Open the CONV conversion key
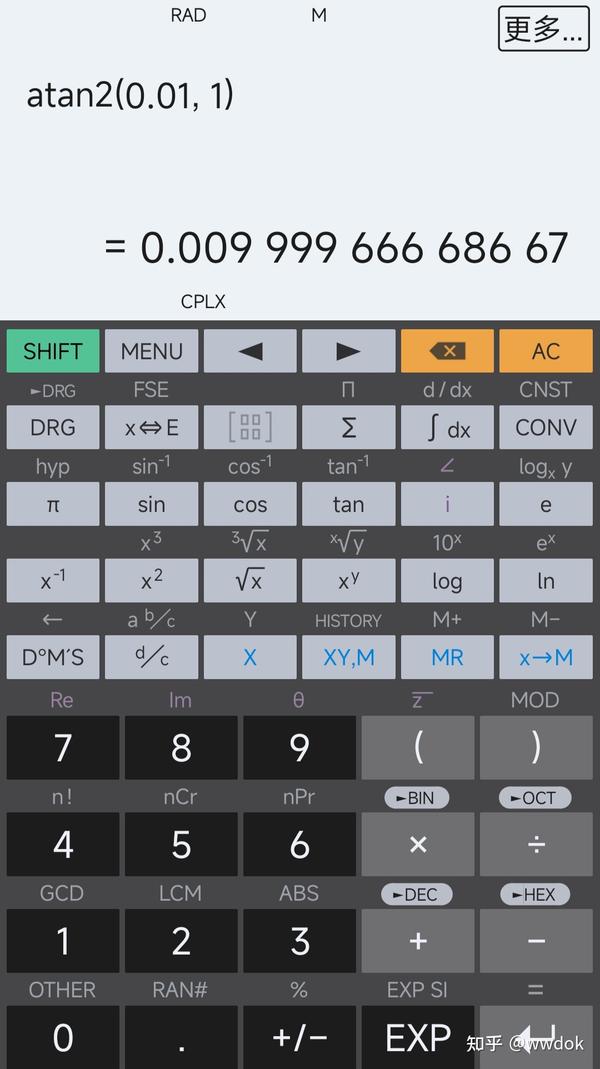 (x=545, y=427)
